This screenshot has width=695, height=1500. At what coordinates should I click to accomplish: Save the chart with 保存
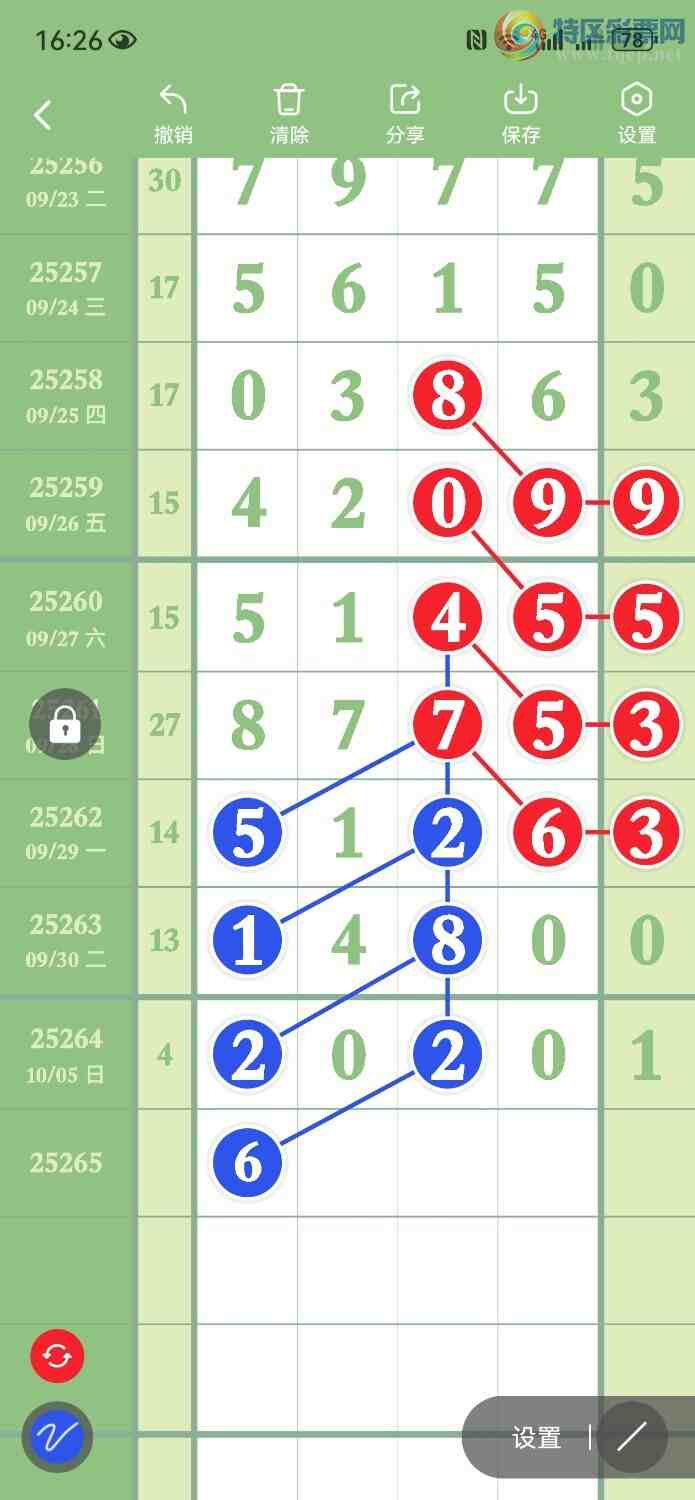pyautogui.click(x=521, y=115)
